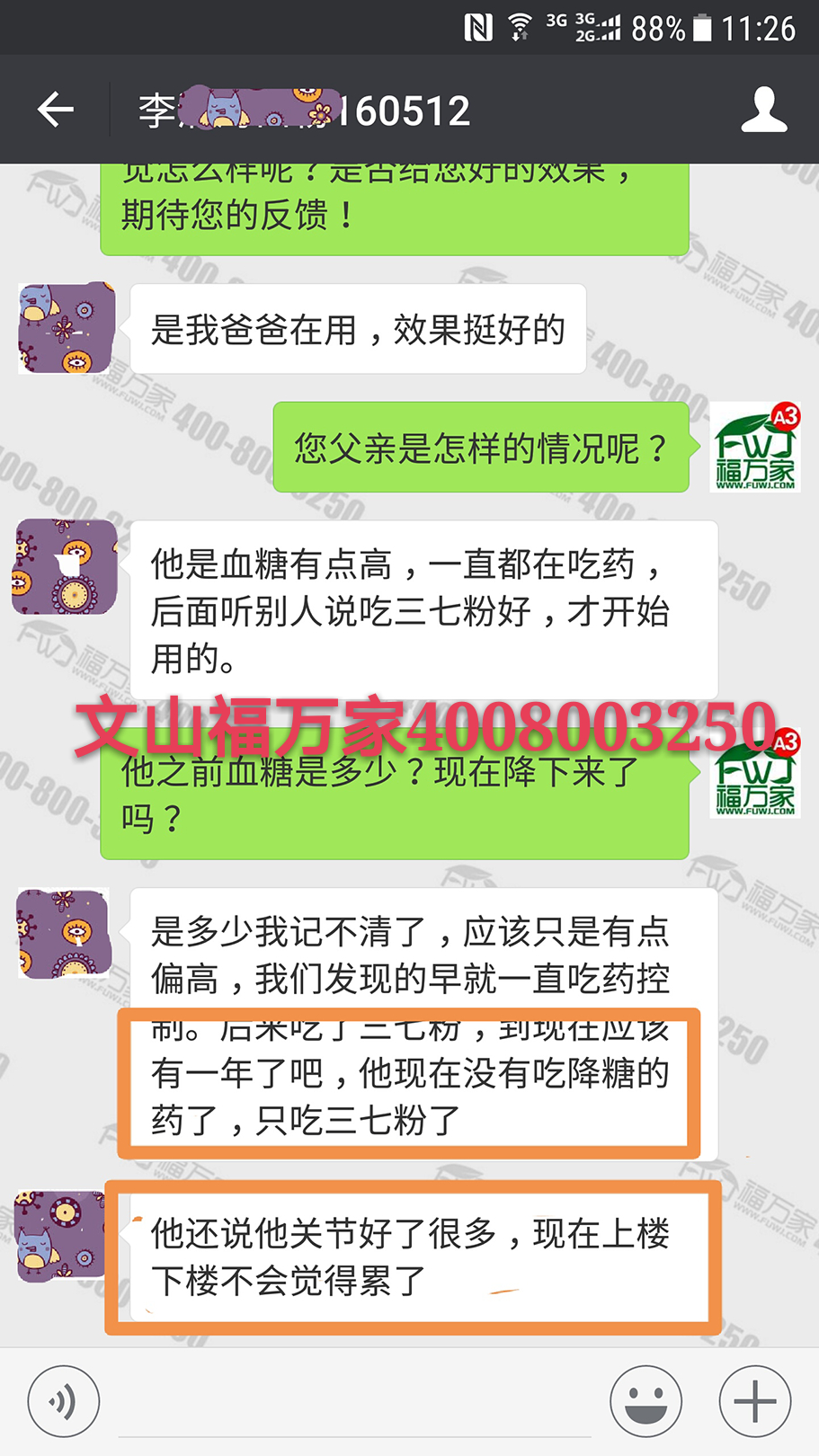Focus the message text field
819x1456 pixels.
coord(355,1402)
